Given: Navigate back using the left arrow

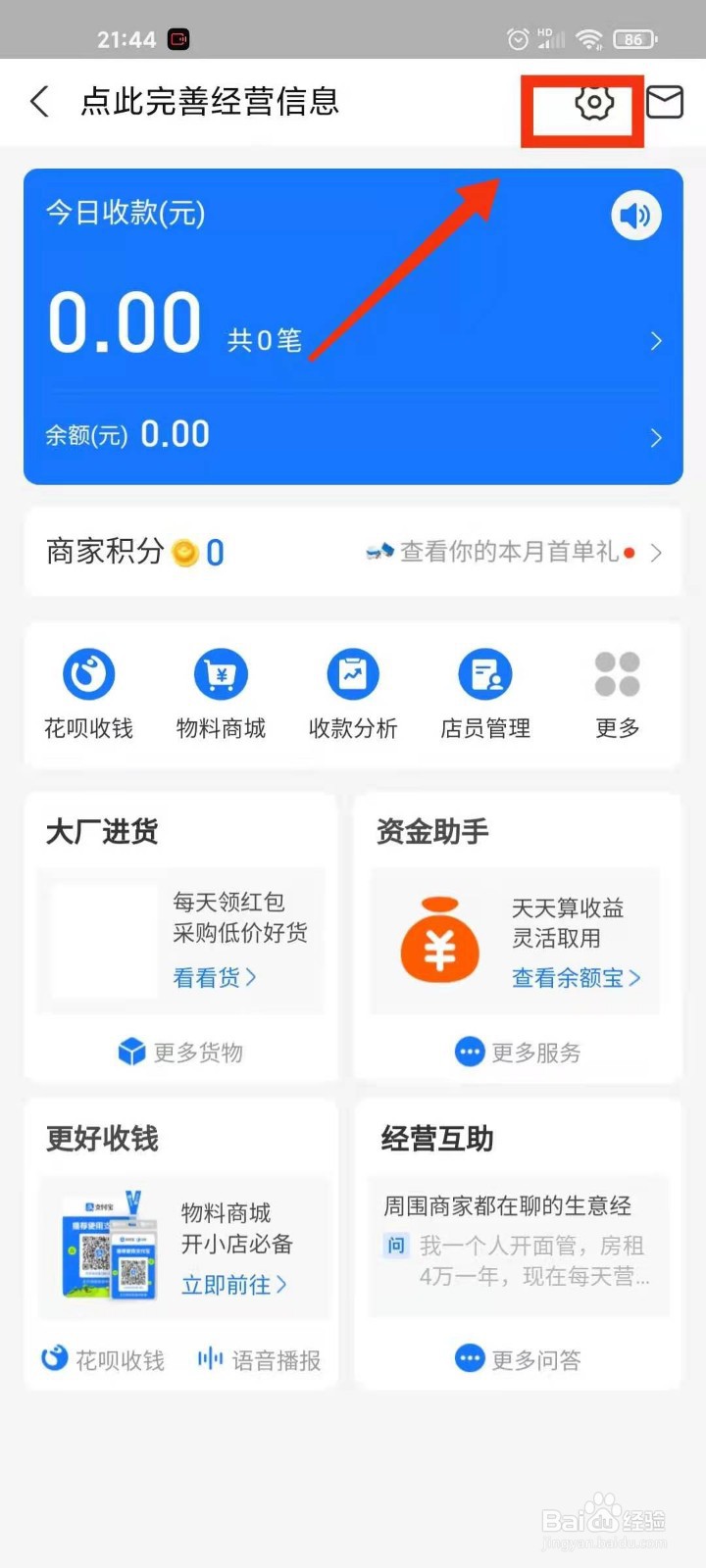Looking at the screenshot, I should (39, 101).
